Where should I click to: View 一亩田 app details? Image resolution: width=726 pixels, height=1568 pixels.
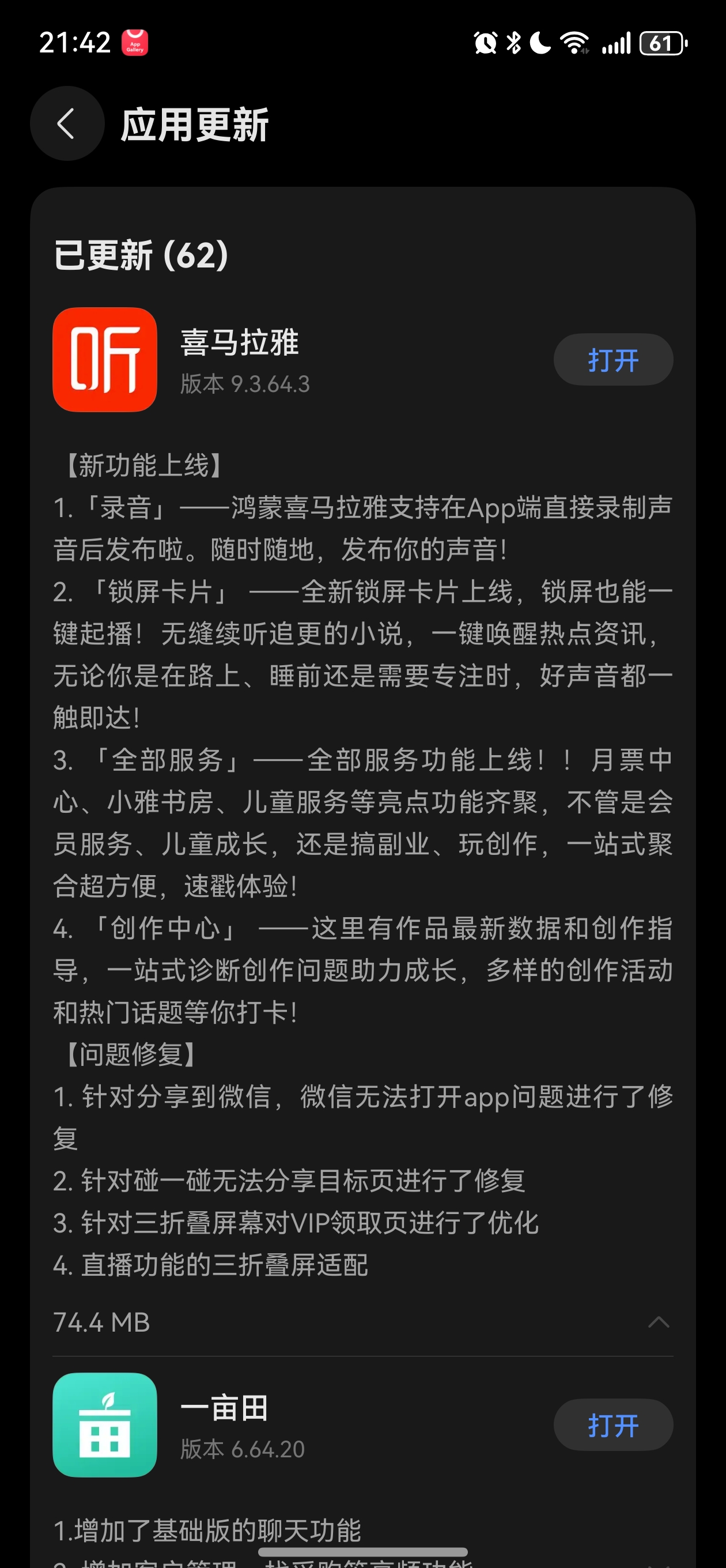(x=105, y=1425)
